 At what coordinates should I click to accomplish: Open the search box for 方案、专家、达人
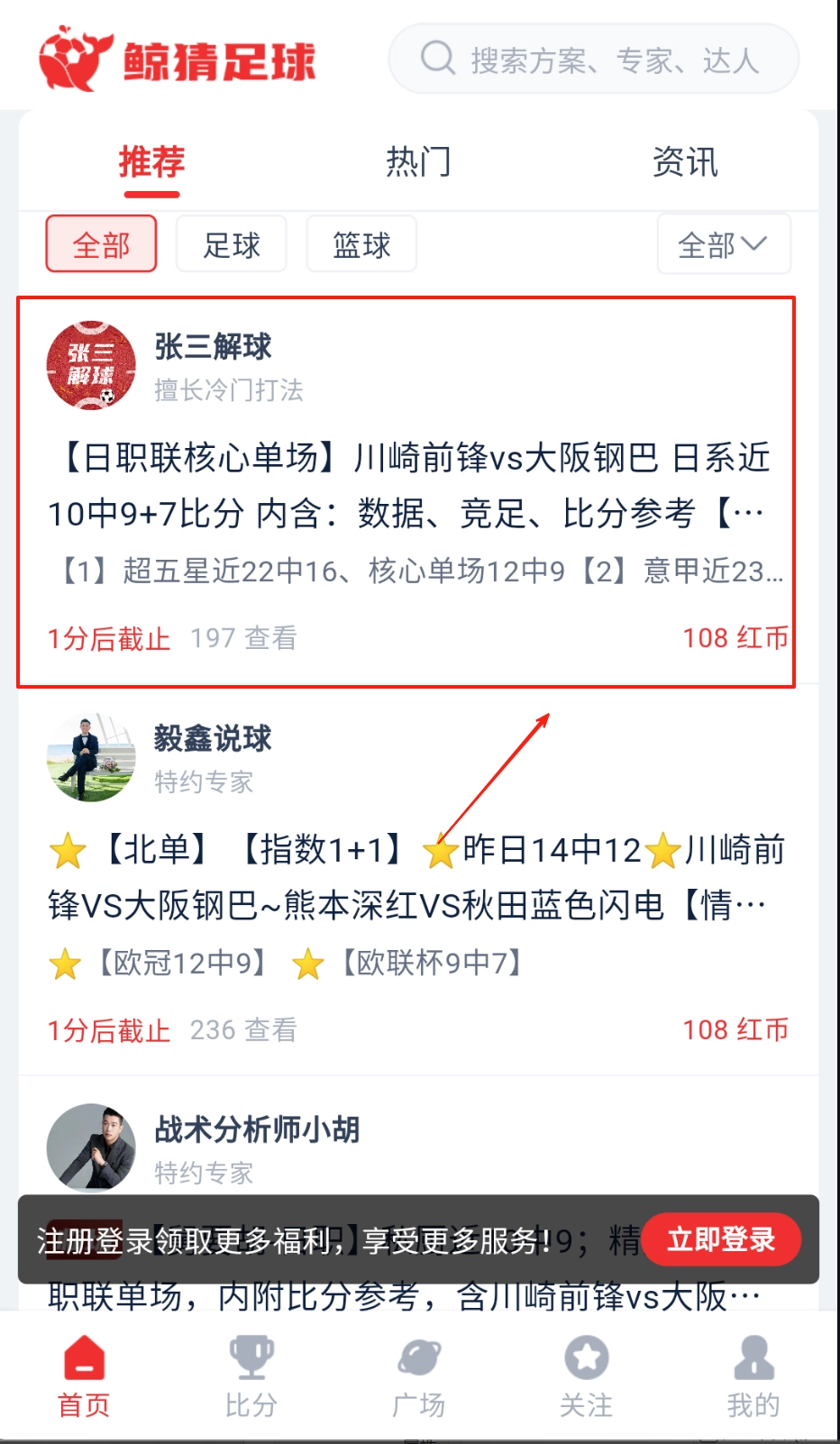pyautogui.click(x=593, y=59)
